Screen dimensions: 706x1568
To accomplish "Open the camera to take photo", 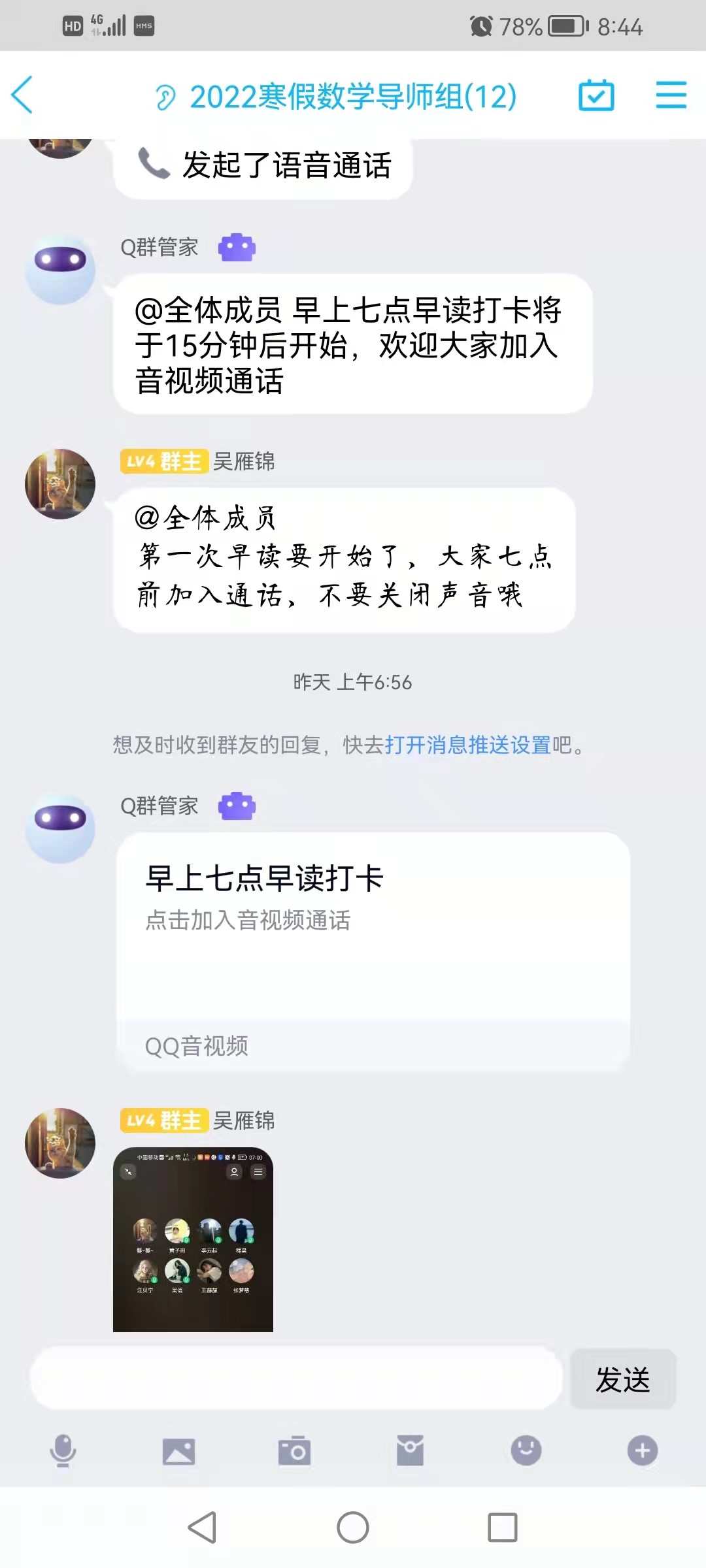I will [x=294, y=1451].
